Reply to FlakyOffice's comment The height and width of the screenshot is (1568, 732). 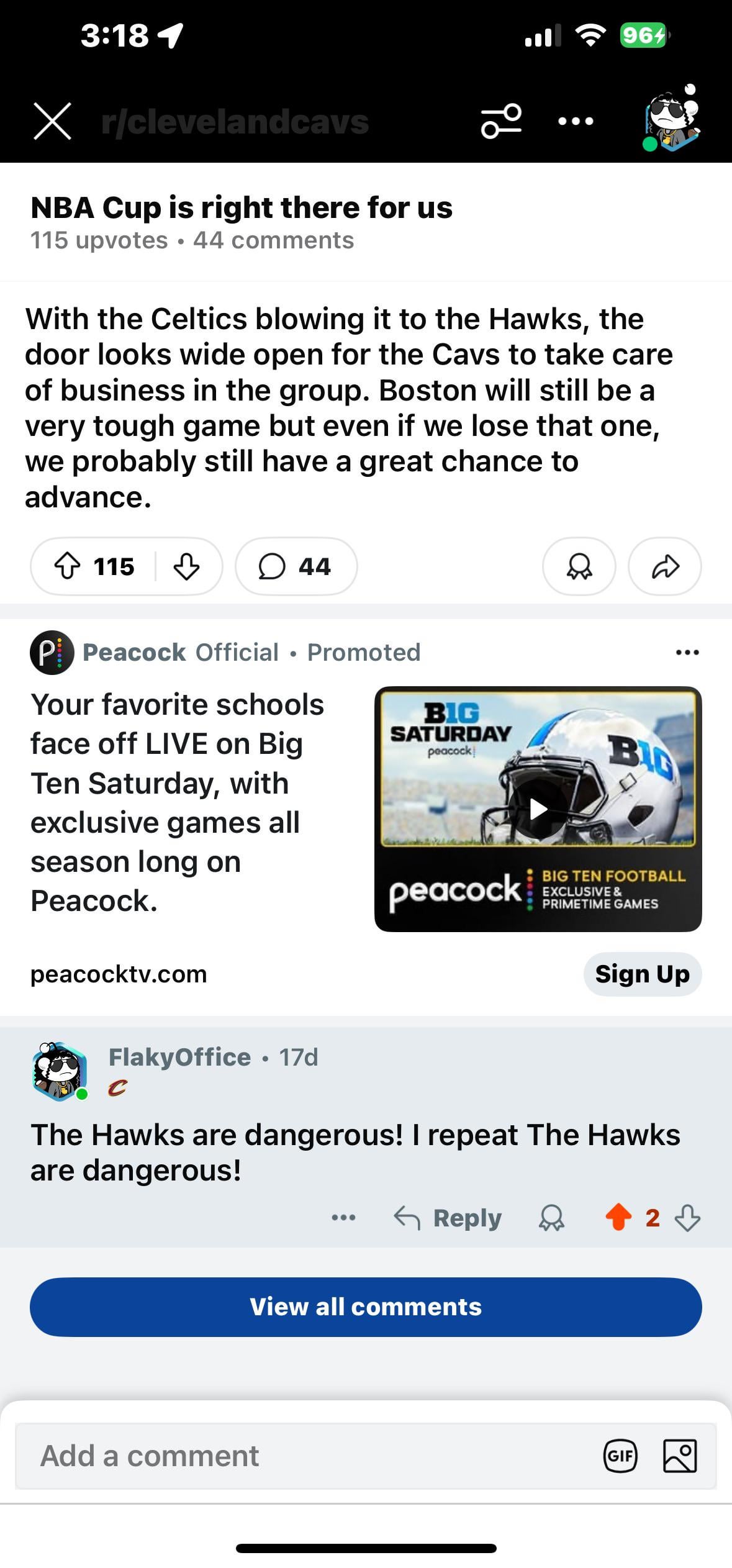[448, 1218]
